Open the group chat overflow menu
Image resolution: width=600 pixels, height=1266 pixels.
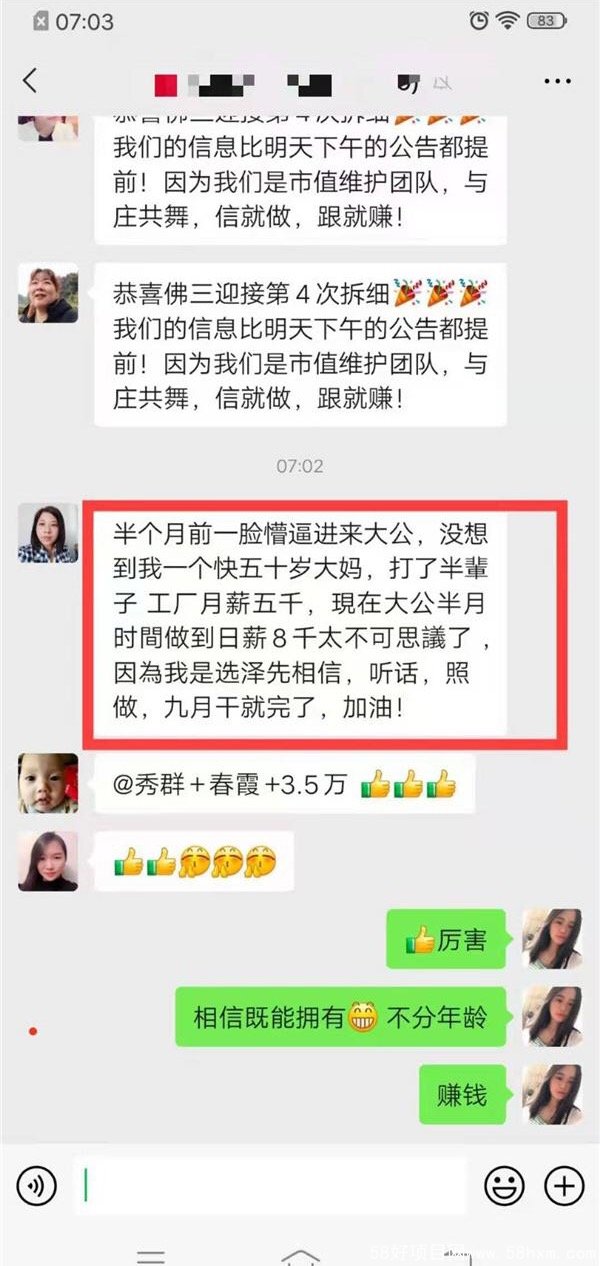(x=557, y=81)
